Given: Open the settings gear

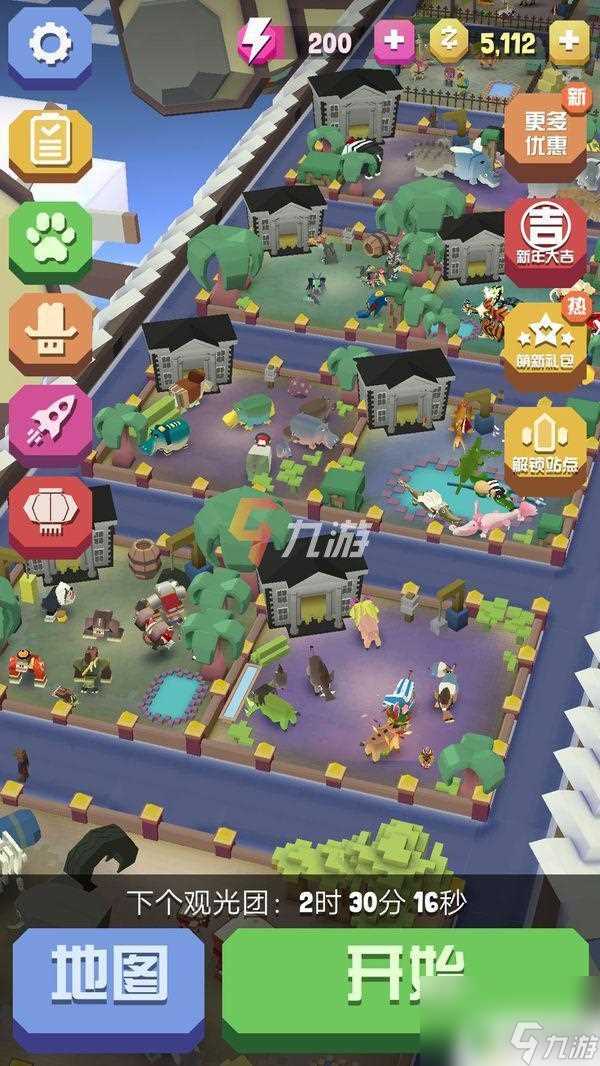Looking at the screenshot, I should 47,44.
